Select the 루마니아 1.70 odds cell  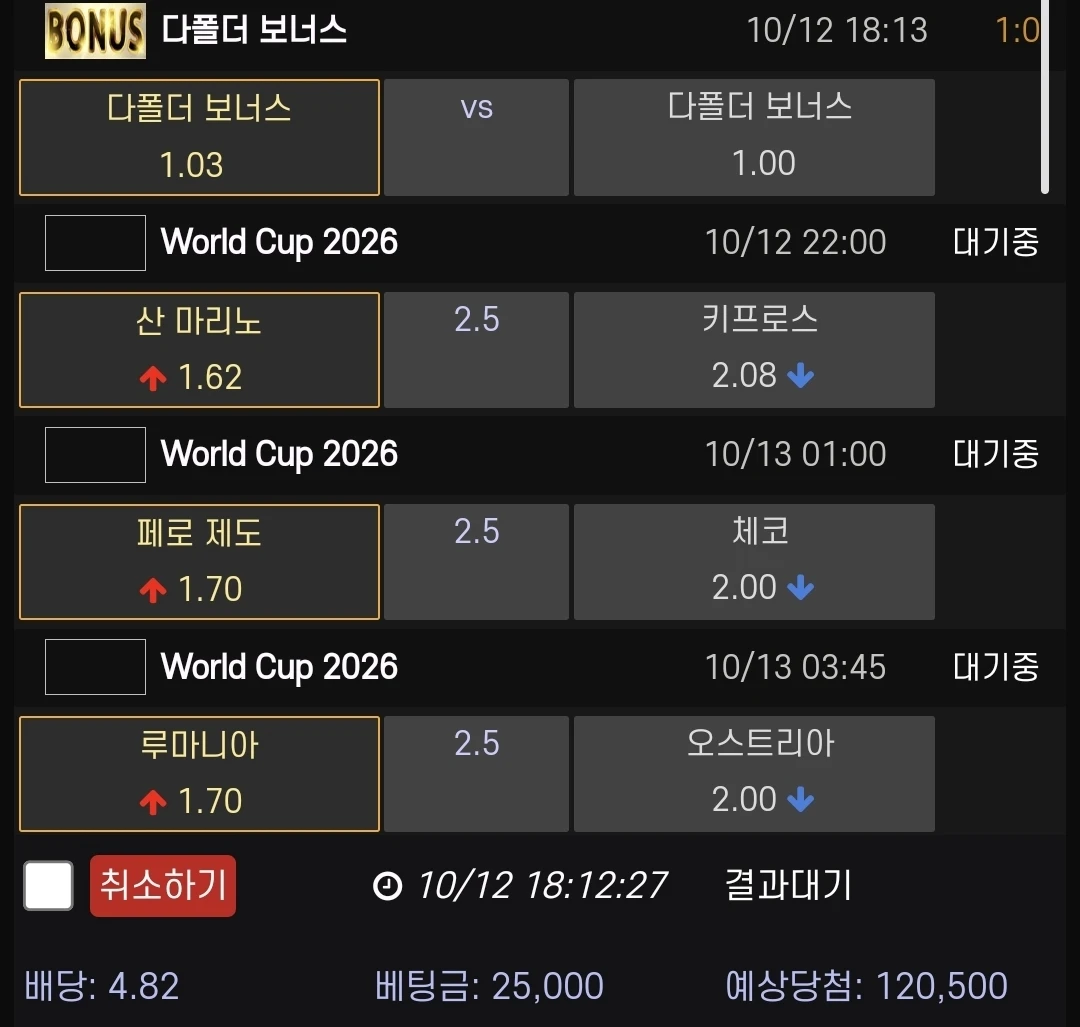(199, 774)
